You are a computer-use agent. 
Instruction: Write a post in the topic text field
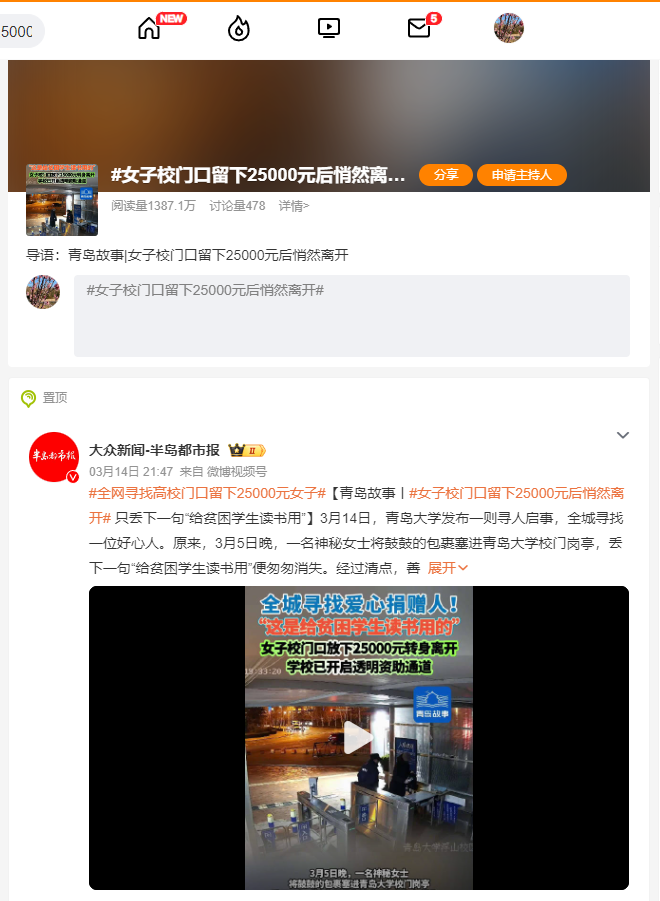(351, 315)
